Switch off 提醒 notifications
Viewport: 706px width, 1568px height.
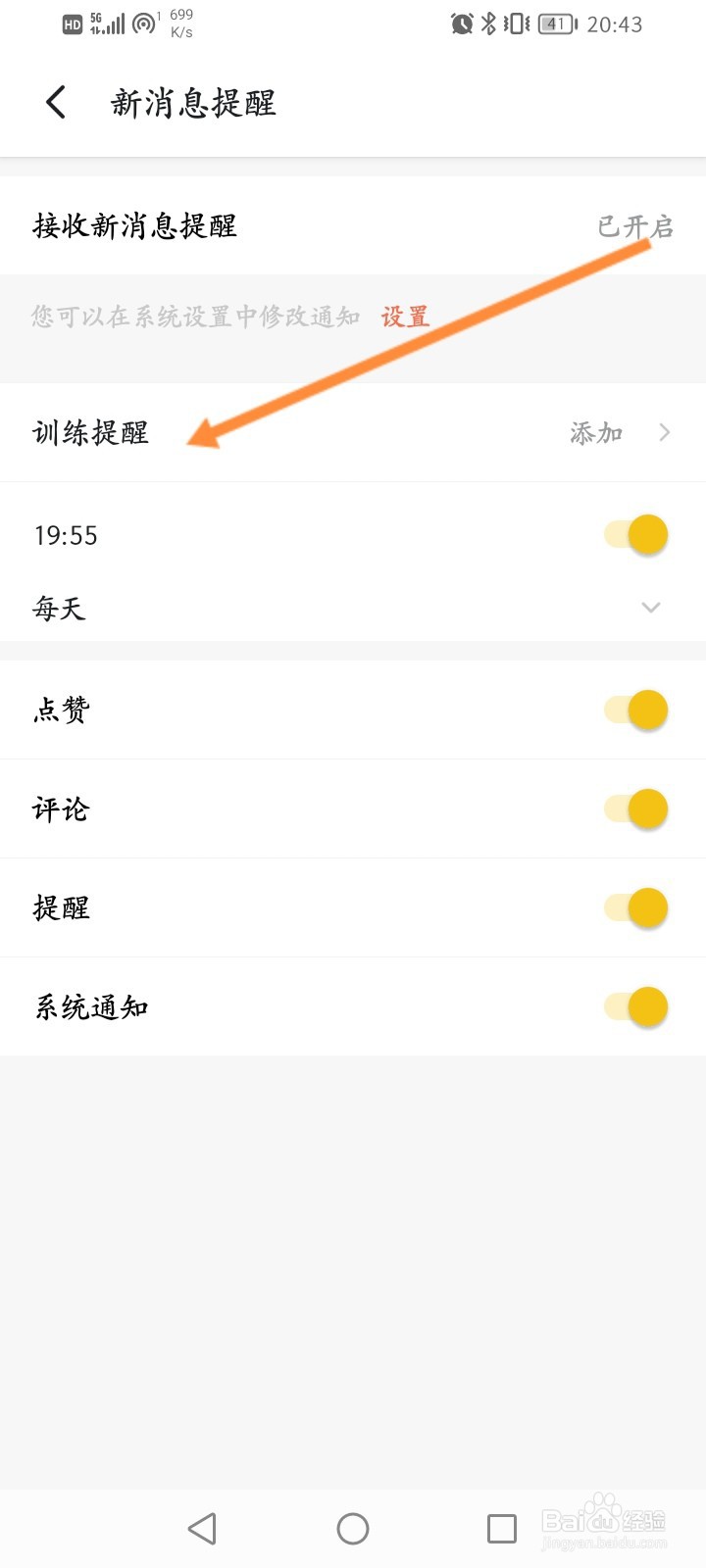636,907
